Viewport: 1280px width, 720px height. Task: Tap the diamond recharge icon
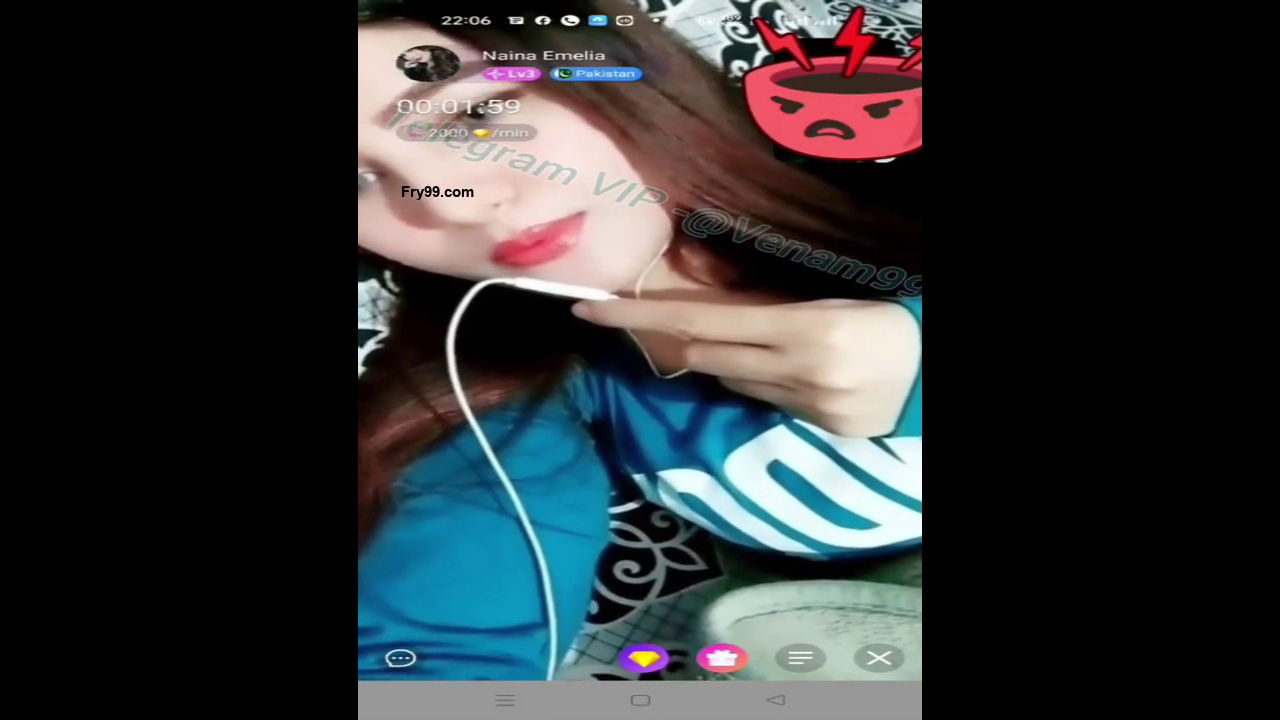pos(643,658)
